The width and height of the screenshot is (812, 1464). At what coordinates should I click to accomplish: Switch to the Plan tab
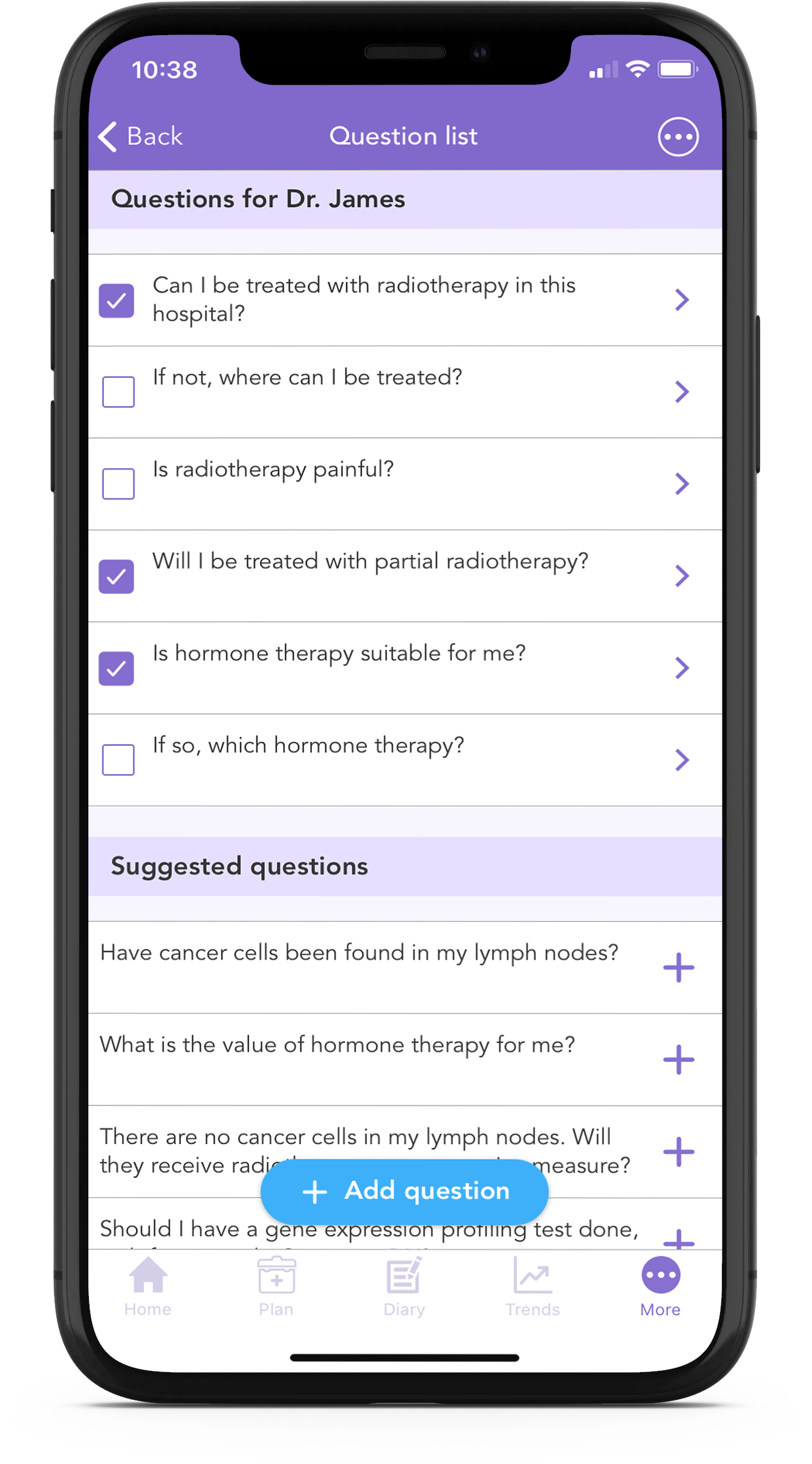[276, 1287]
